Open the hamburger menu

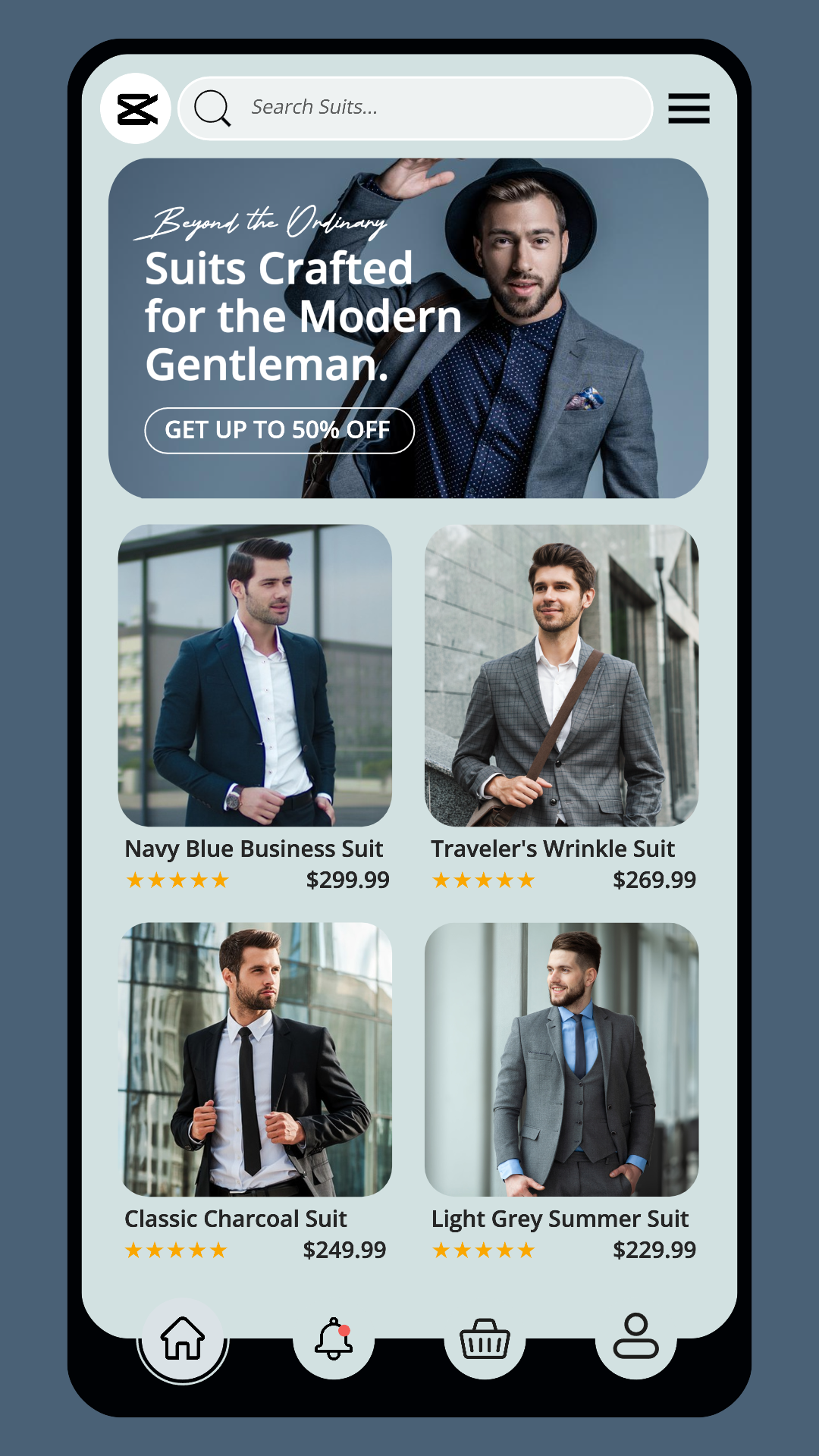point(689,108)
